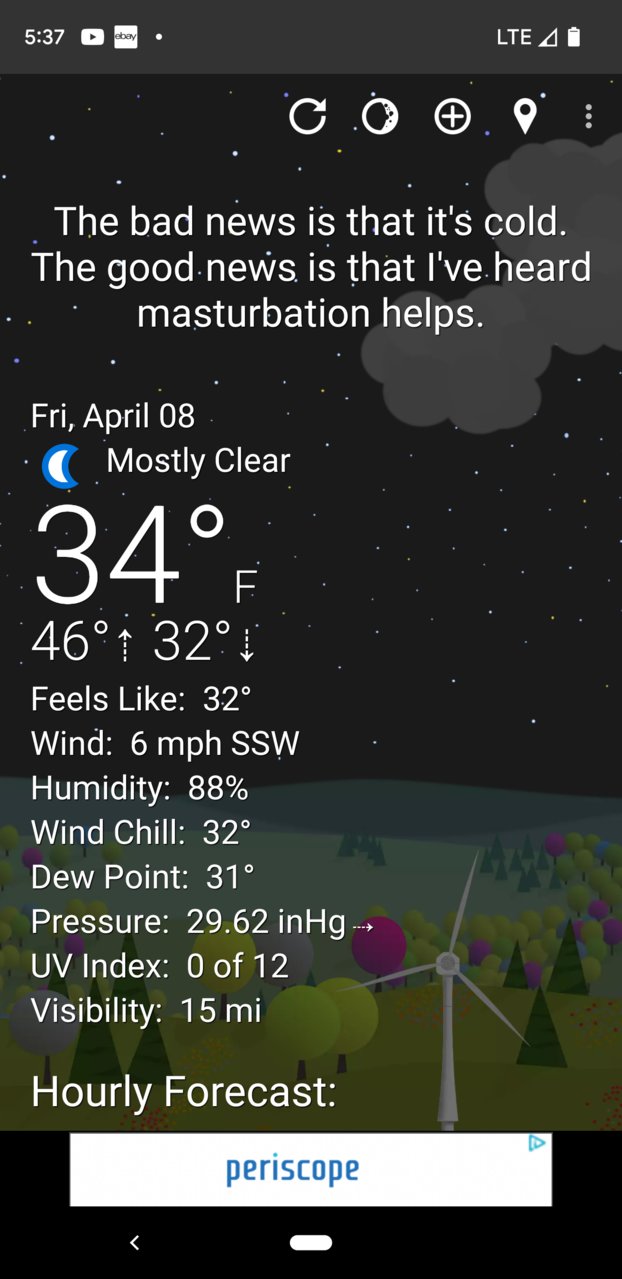Add a new location

click(x=452, y=117)
